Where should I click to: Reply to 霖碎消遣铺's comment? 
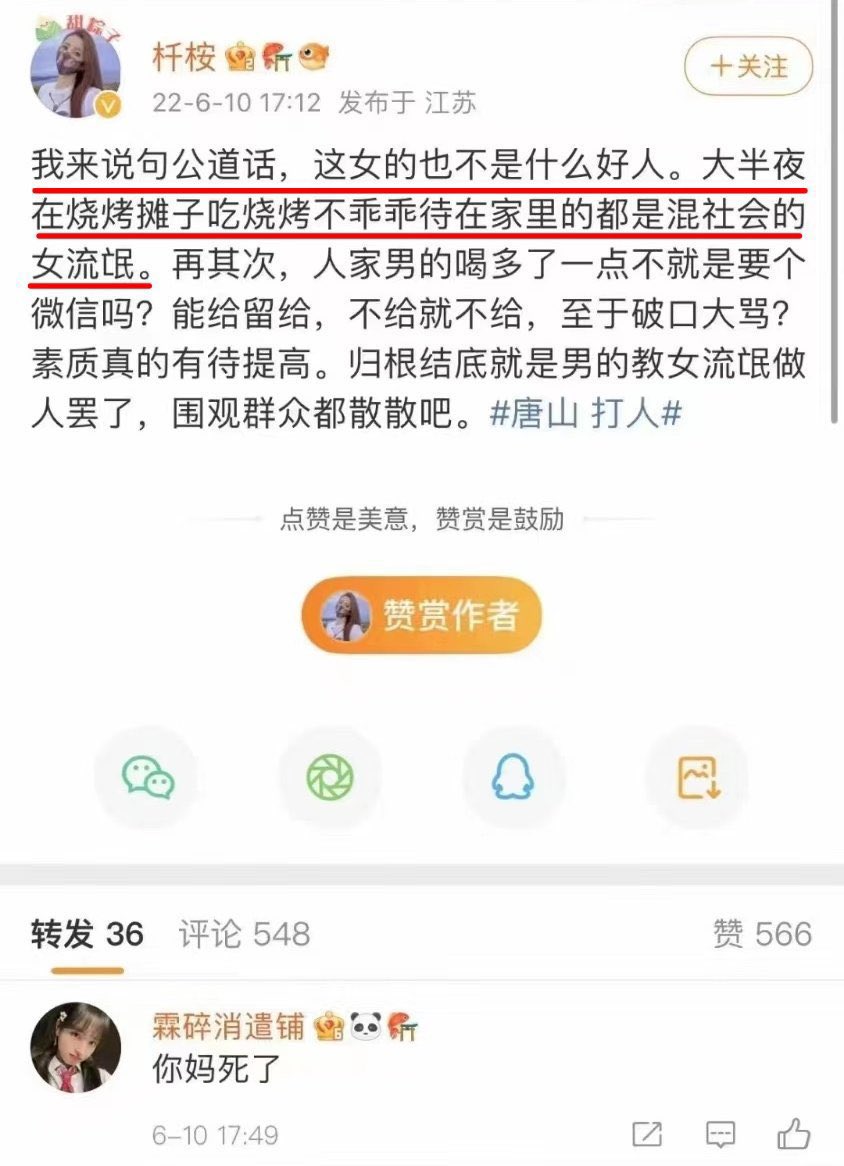coord(721,1135)
